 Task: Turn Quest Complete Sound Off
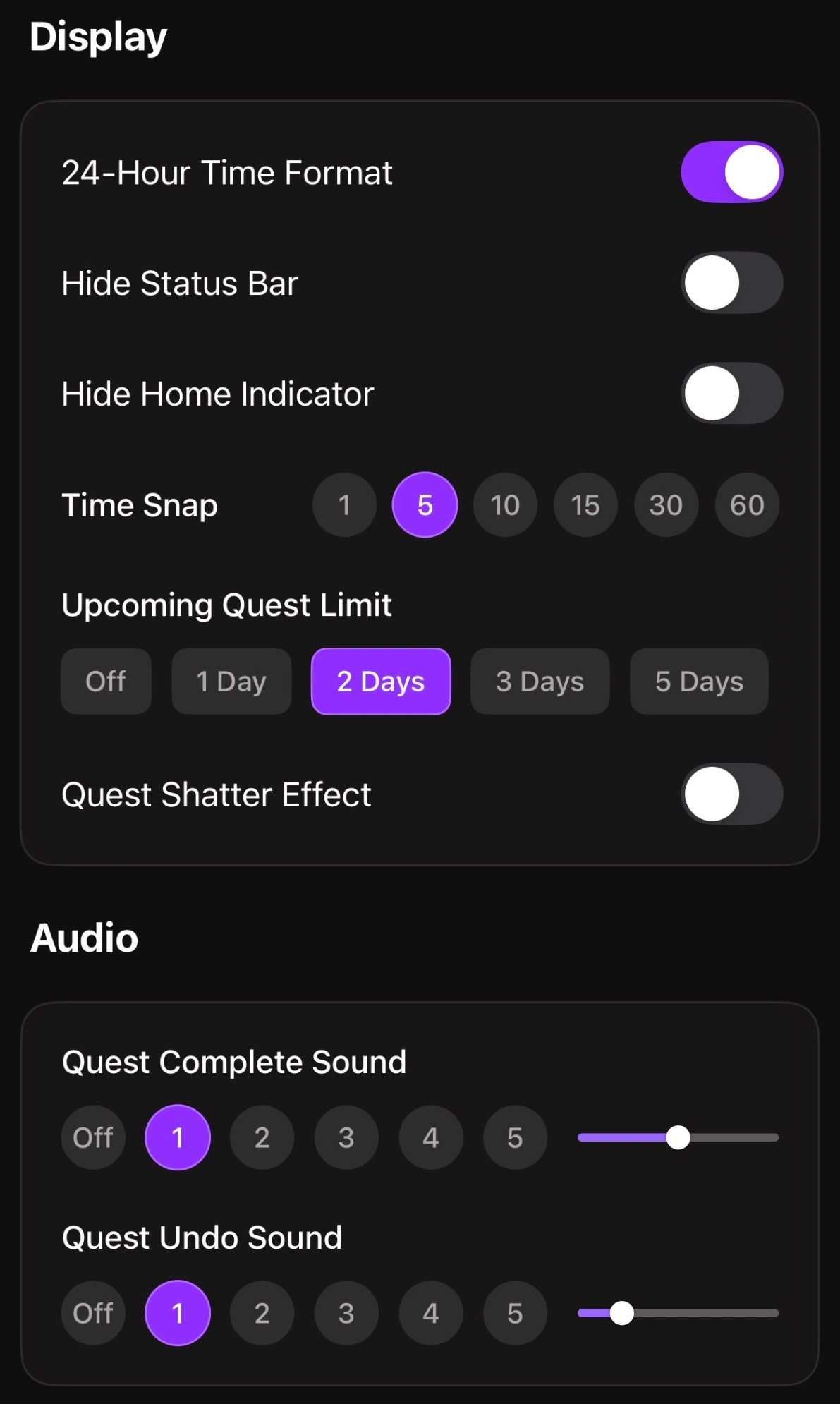click(x=93, y=1137)
